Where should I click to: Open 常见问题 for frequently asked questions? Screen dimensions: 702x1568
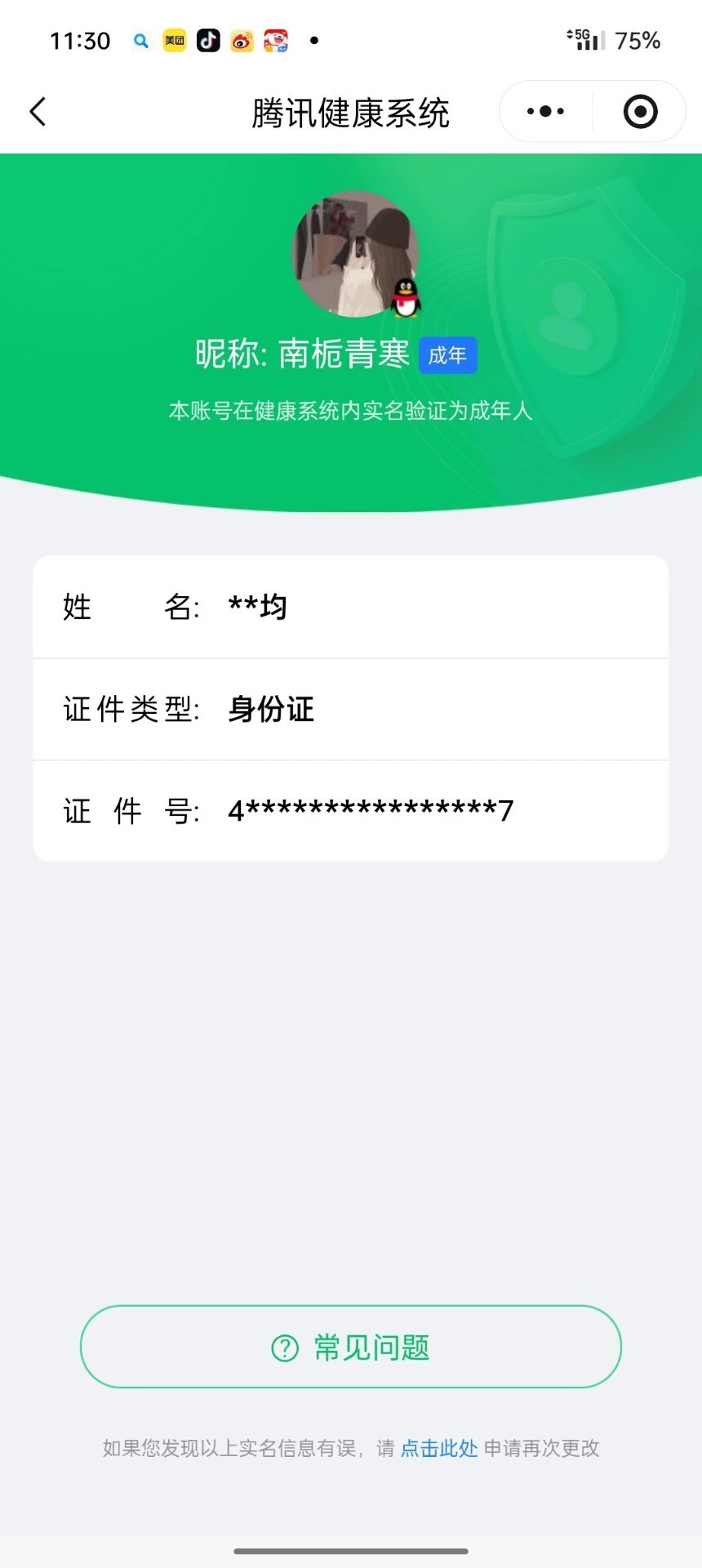pos(351,1347)
